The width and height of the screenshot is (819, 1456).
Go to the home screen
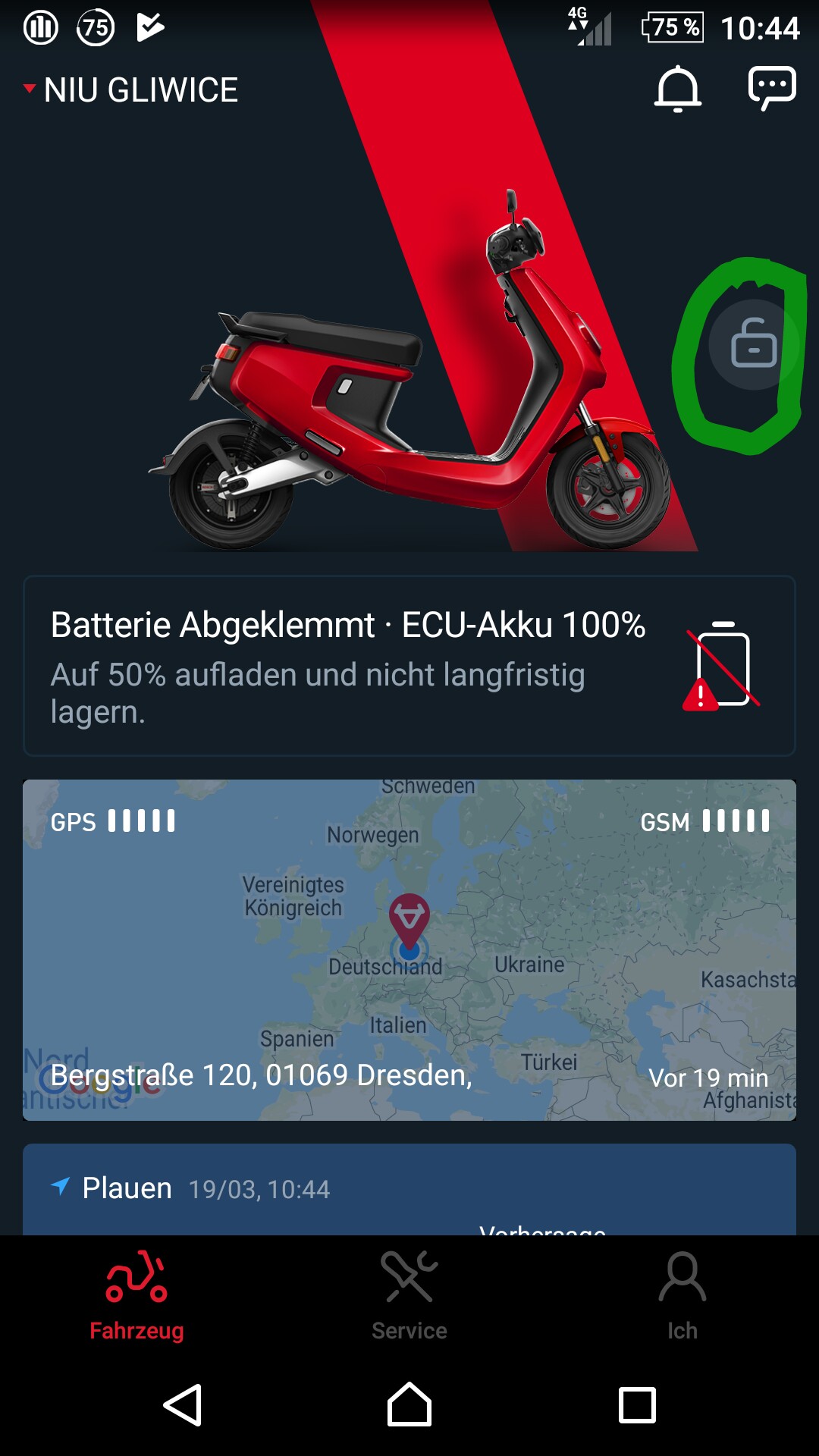pyautogui.click(x=409, y=1405)
